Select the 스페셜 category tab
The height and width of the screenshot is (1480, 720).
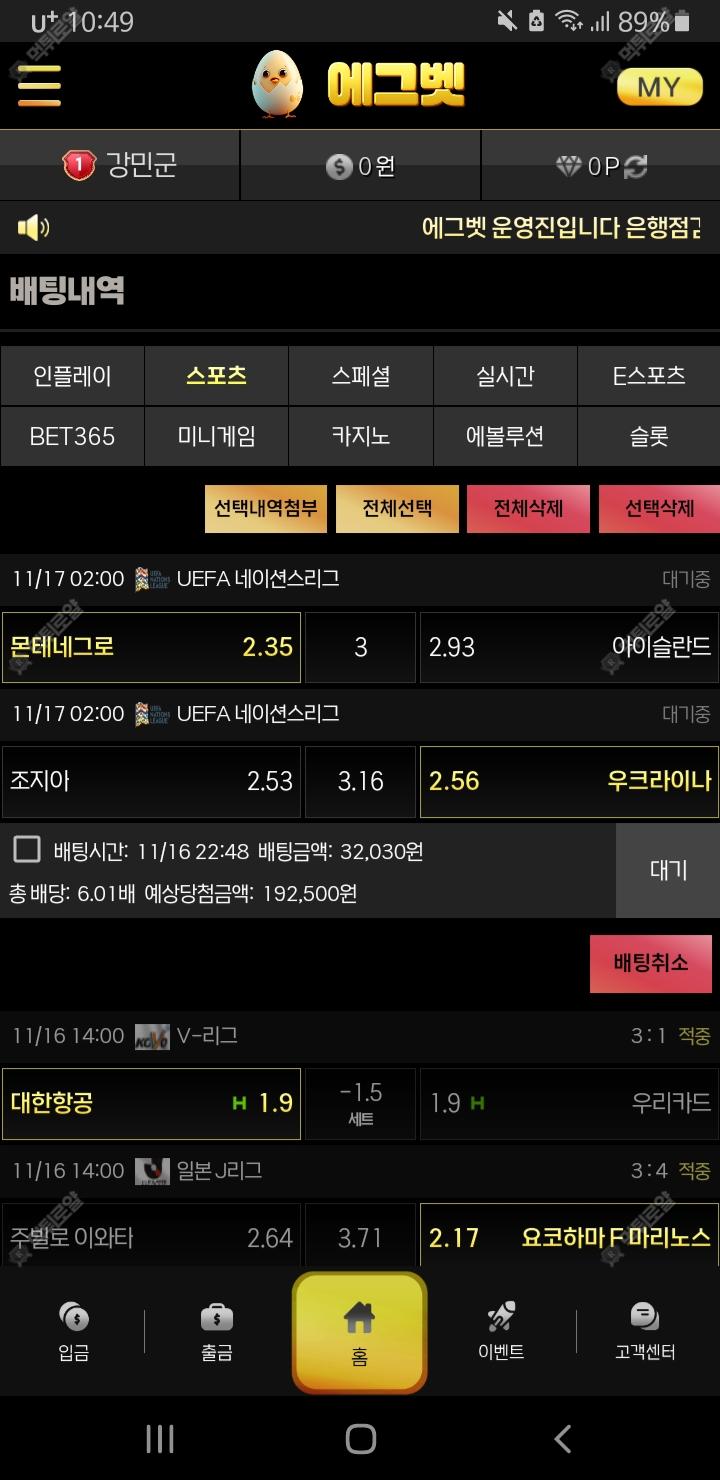(360, 376)
